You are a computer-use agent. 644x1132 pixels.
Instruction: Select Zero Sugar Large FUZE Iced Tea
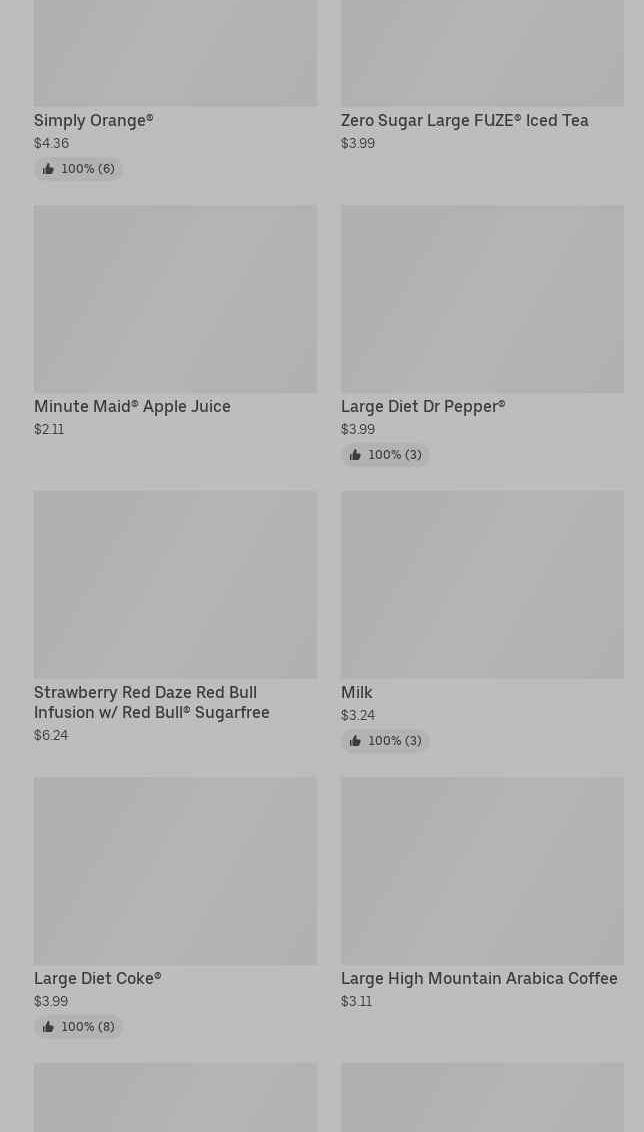[464, 121]
